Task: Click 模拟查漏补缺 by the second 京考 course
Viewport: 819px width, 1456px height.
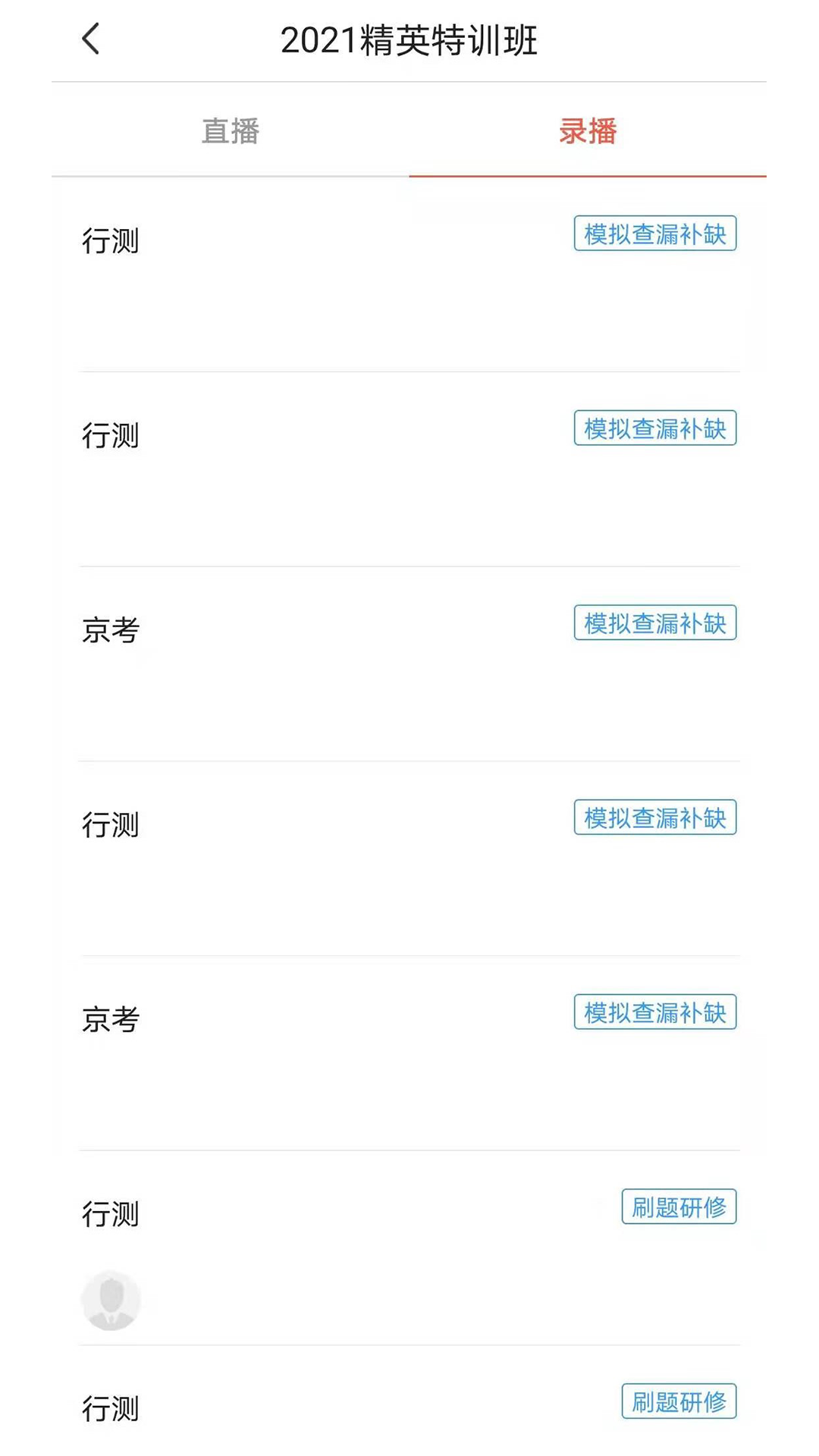Action: [x=655, y=1012]
